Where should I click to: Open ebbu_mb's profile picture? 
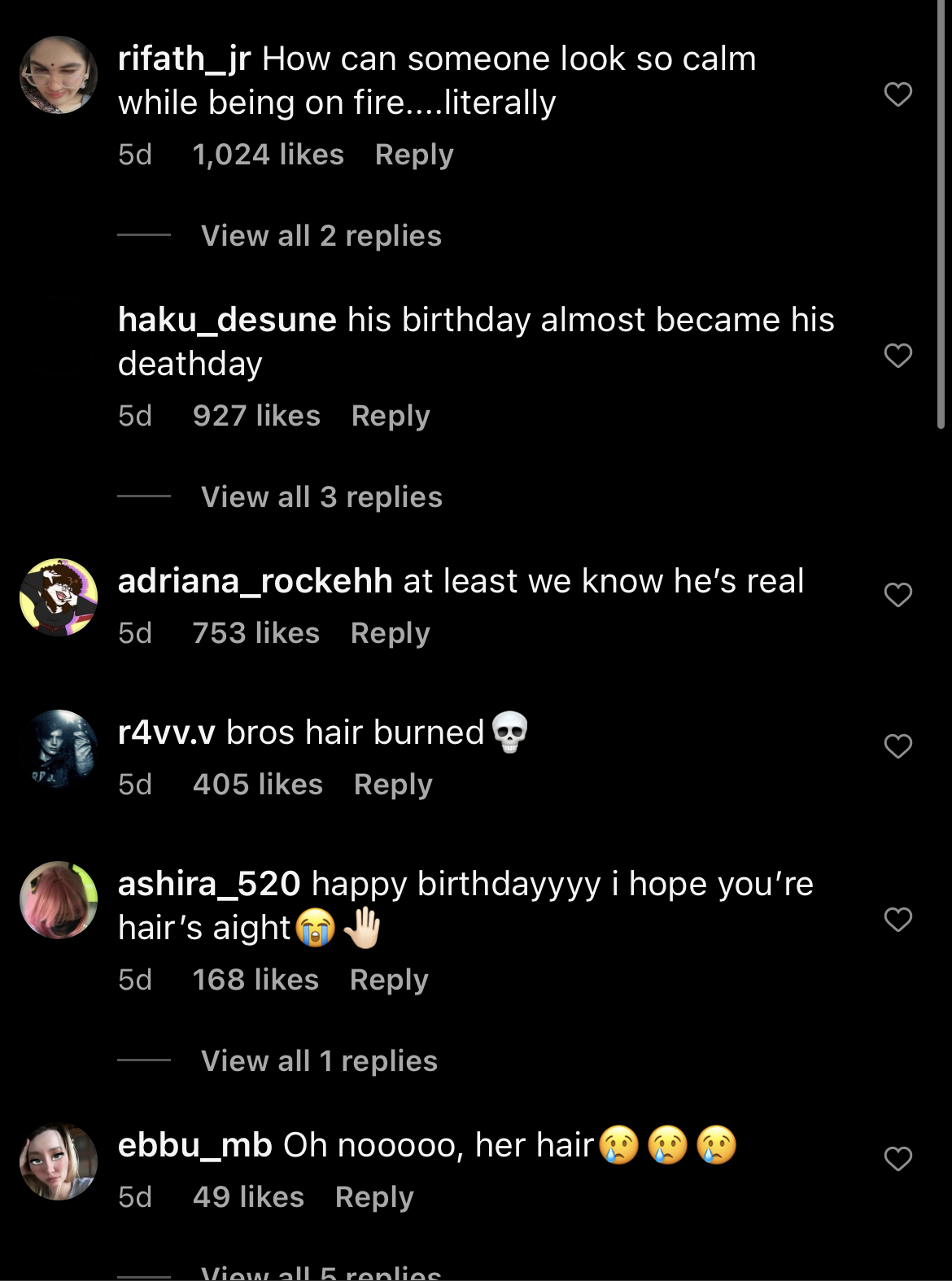[x=59, y=1161]
